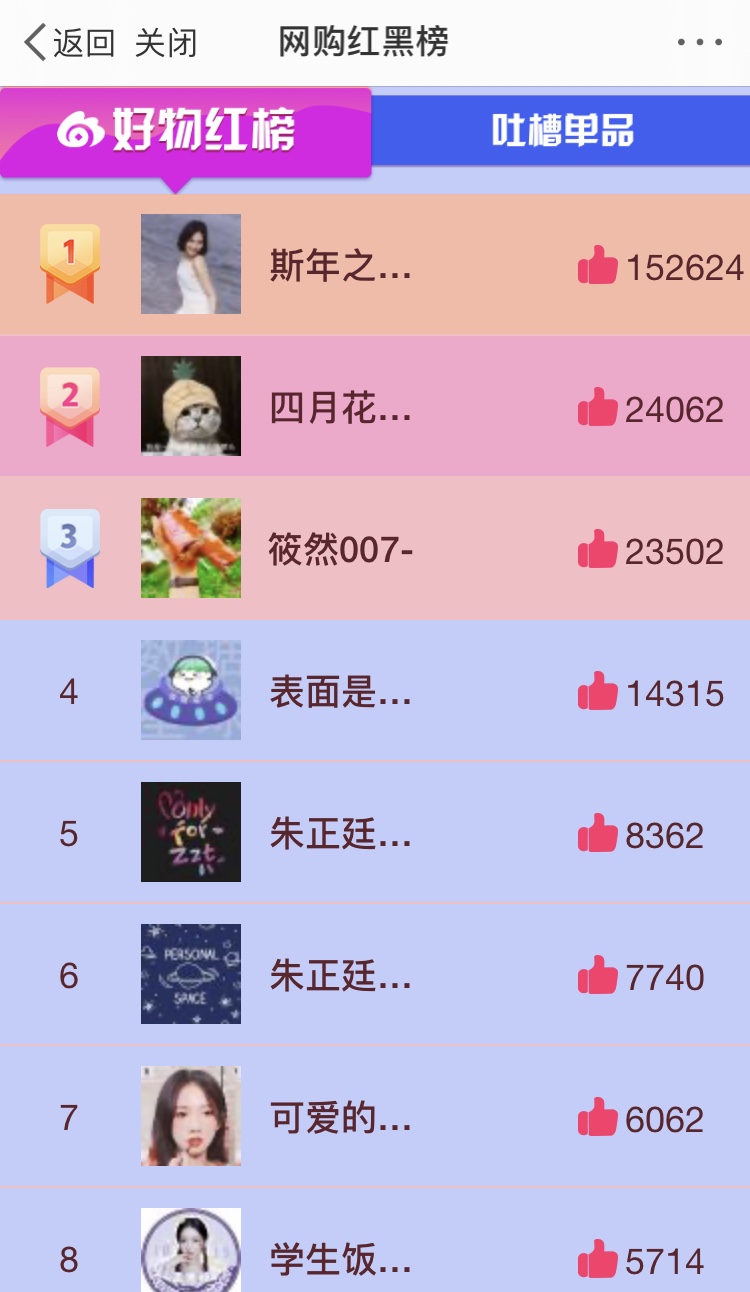Close the page with 关闭
The width and height of the screenshot is (750, 1292).
coord(166,43)
